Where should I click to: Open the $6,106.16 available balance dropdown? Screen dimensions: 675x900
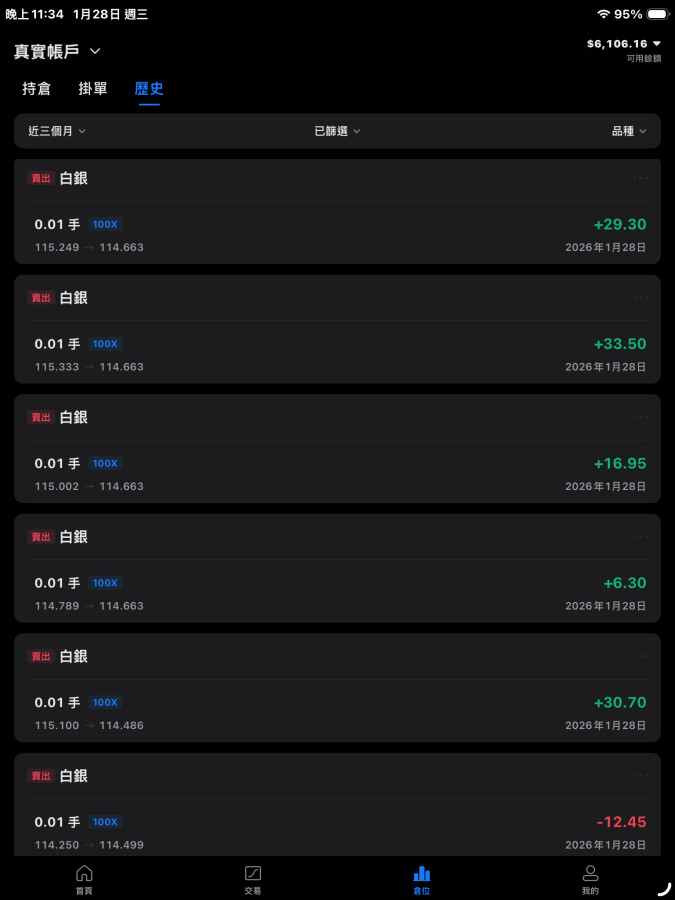coord(624,44)
